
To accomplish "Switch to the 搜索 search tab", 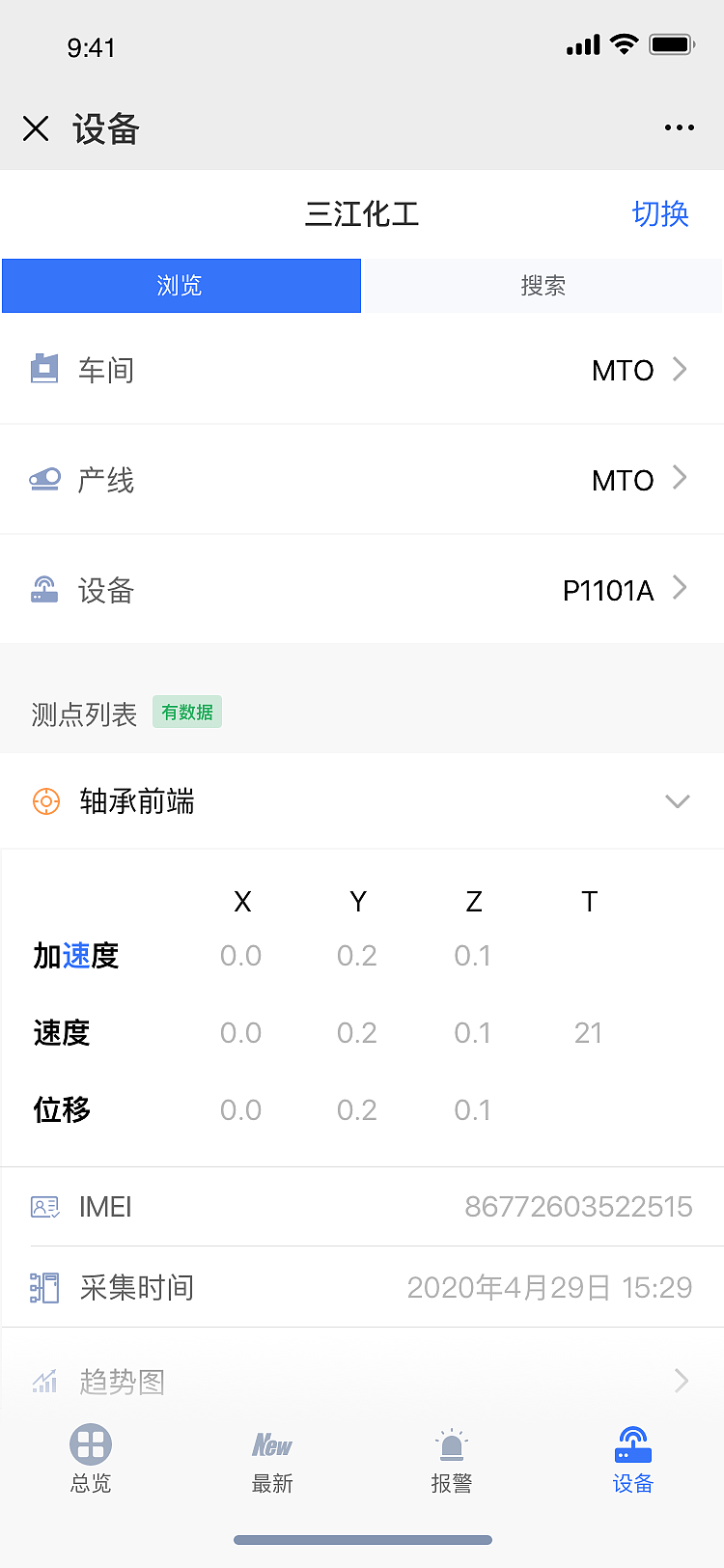I will pos(543,285).
